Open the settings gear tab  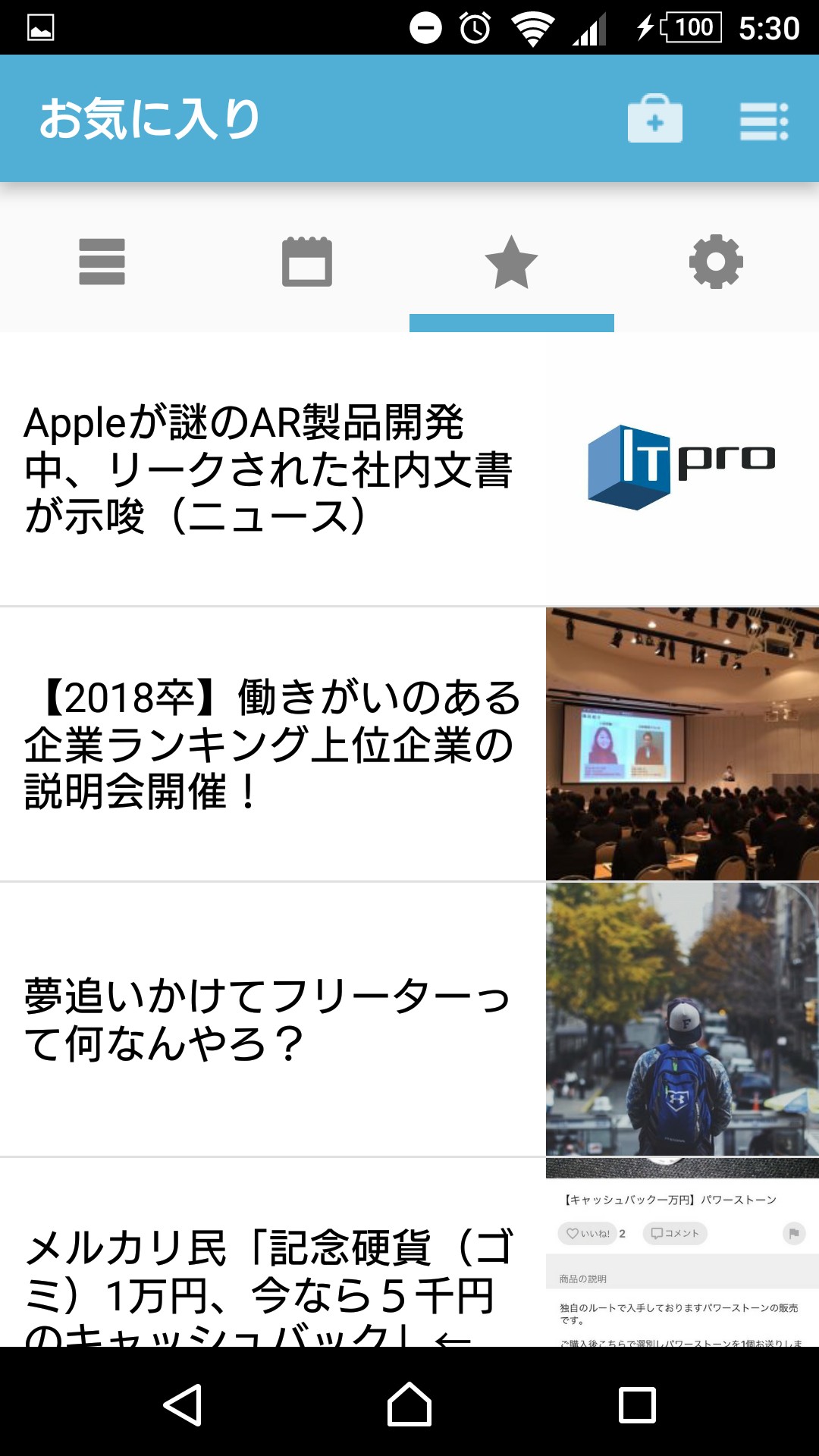716,262
